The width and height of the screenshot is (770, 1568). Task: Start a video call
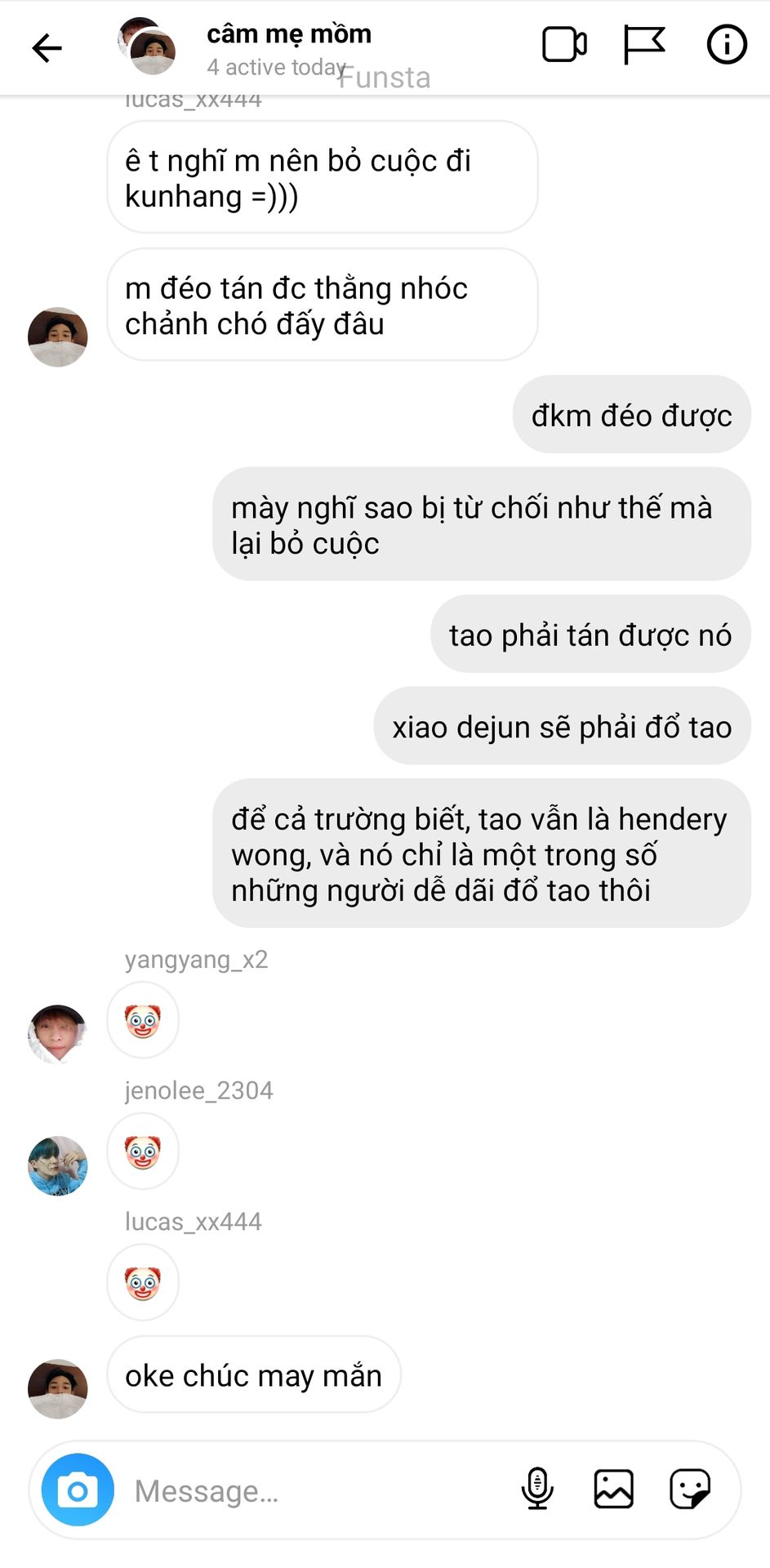564,45
